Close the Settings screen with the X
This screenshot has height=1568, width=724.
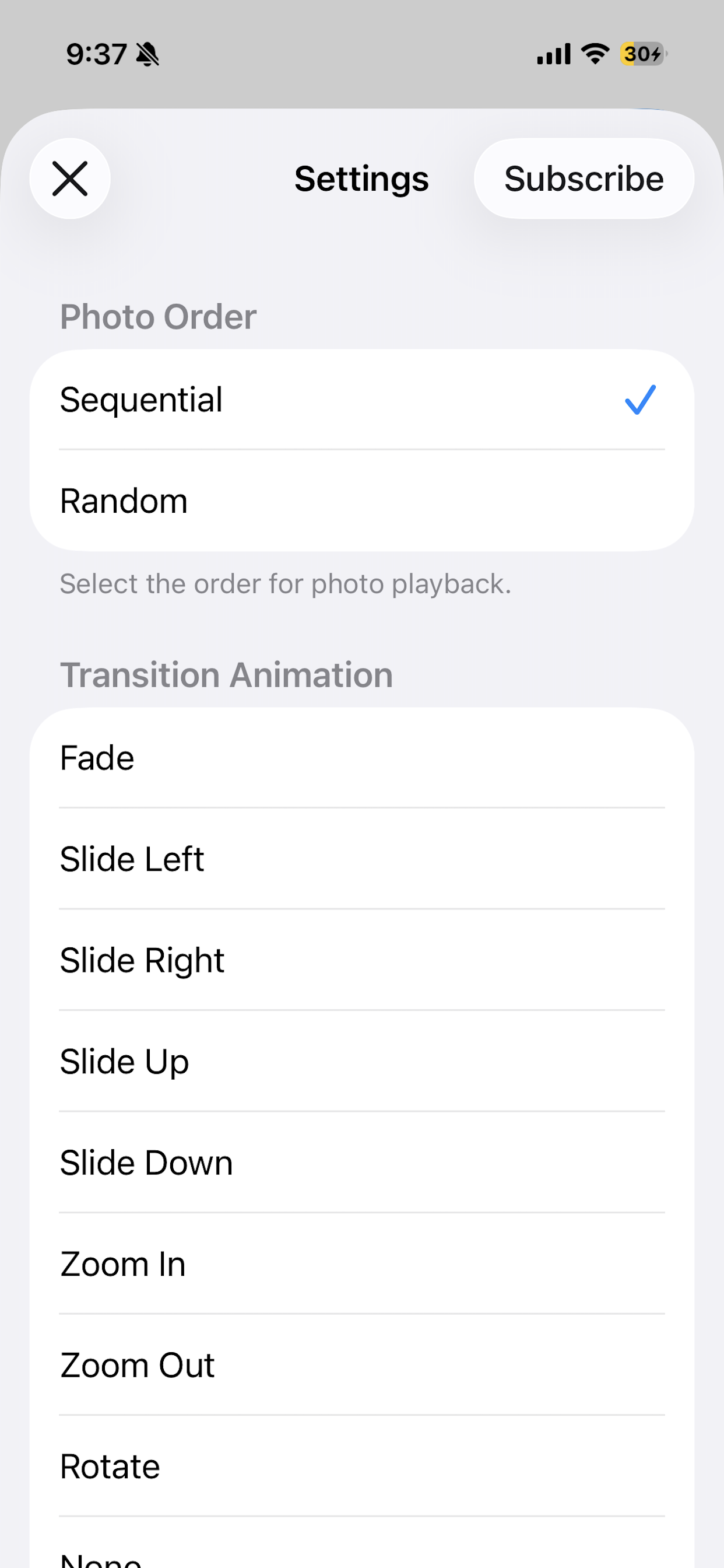click(x=70, y=178)
